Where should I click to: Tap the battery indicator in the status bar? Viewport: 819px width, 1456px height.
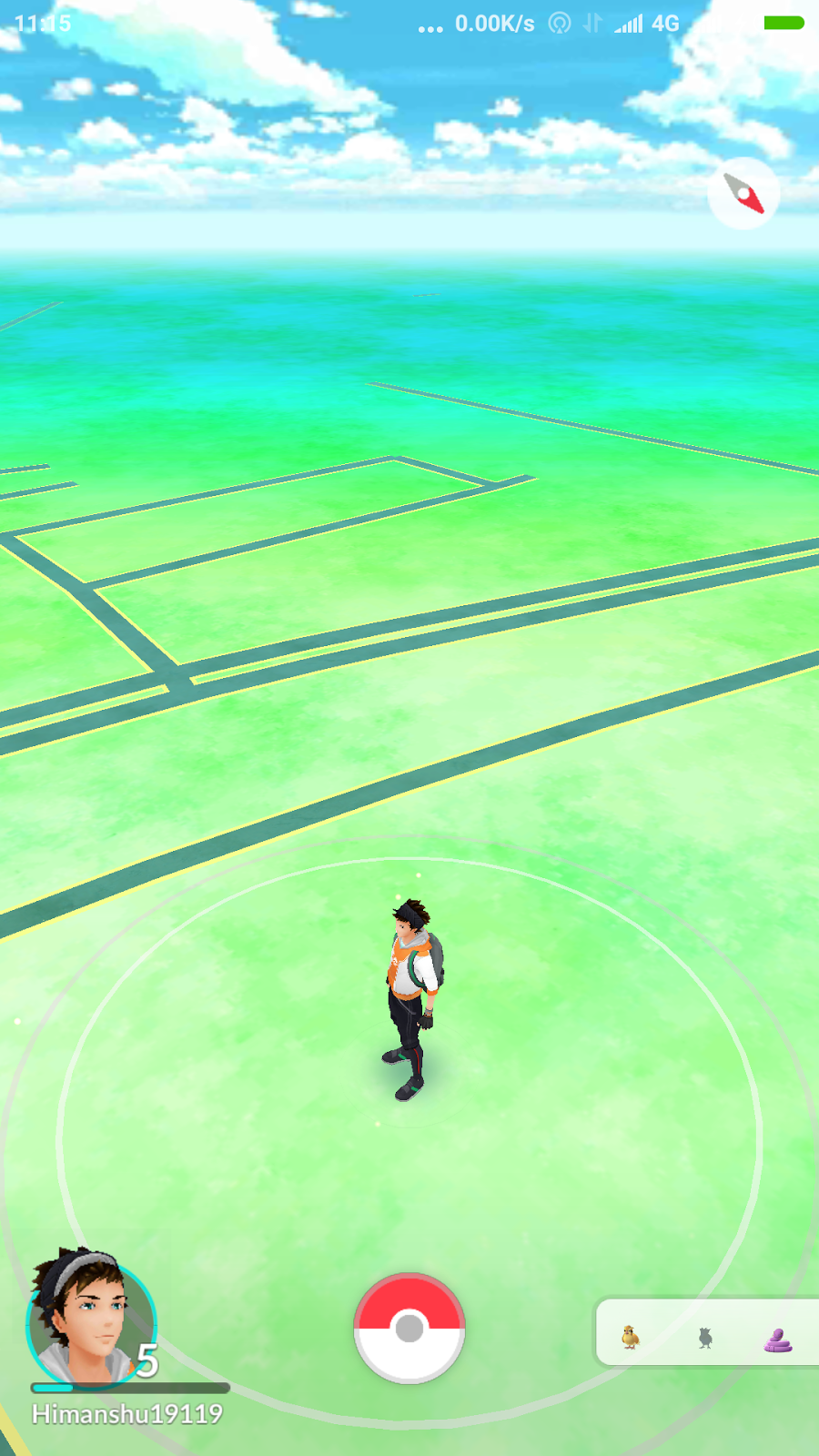[784, 23]
